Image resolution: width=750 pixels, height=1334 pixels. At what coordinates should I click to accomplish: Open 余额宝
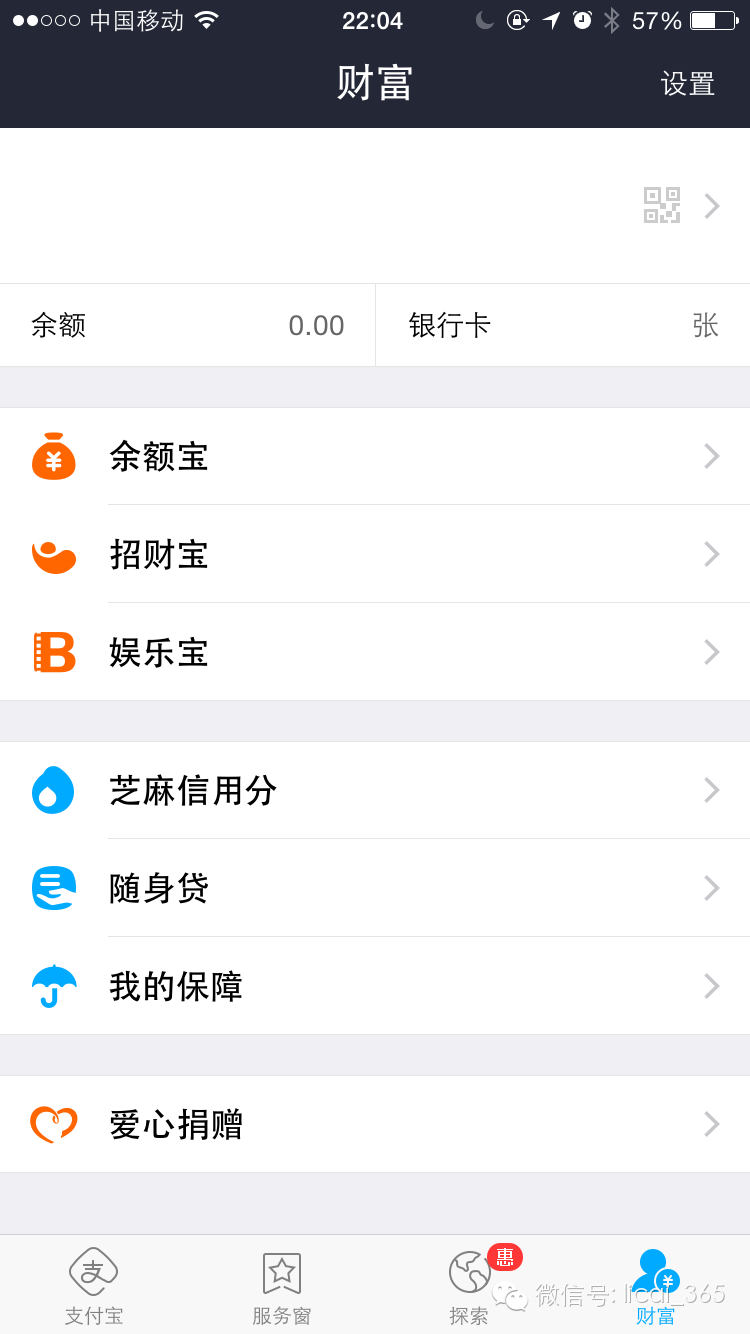(375, 456)
